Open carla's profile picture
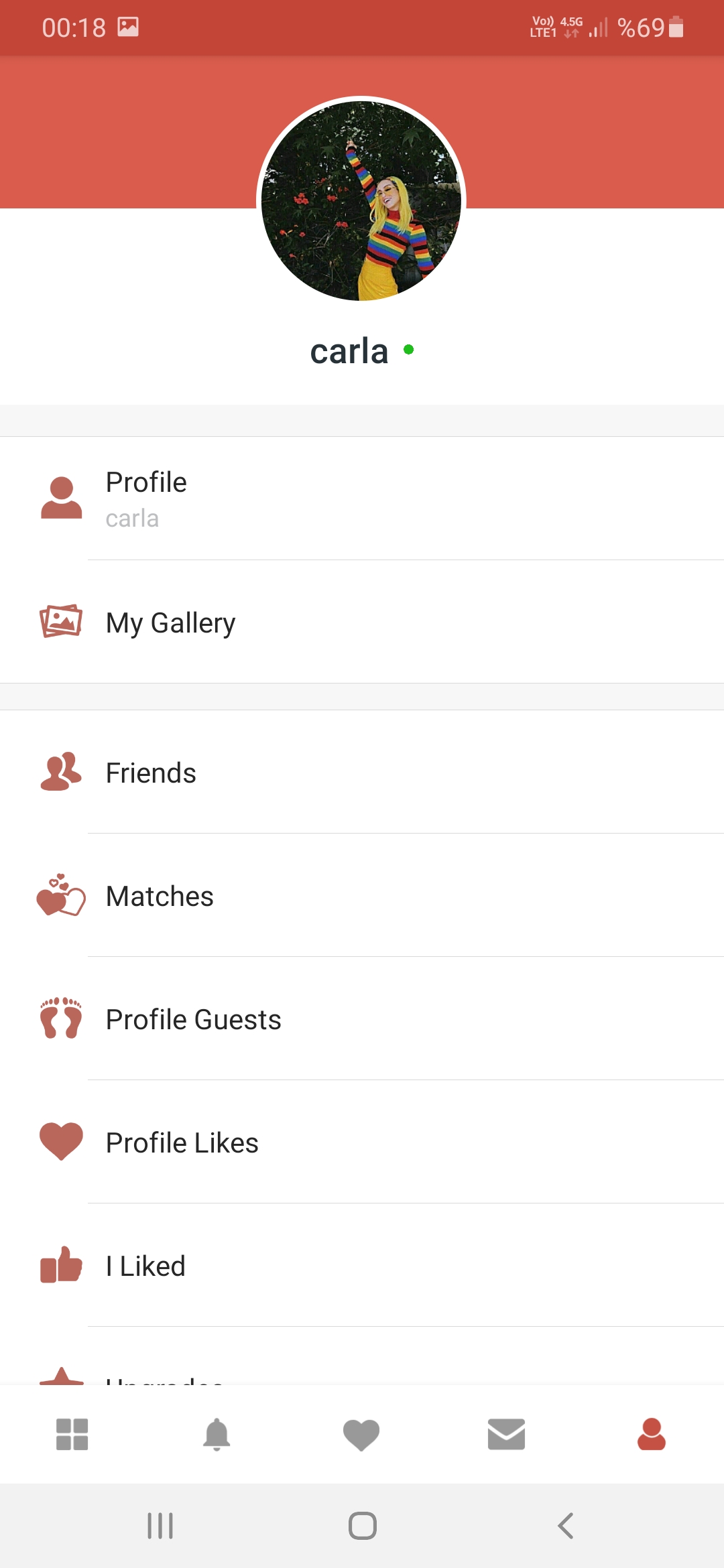 coord(361,200)
